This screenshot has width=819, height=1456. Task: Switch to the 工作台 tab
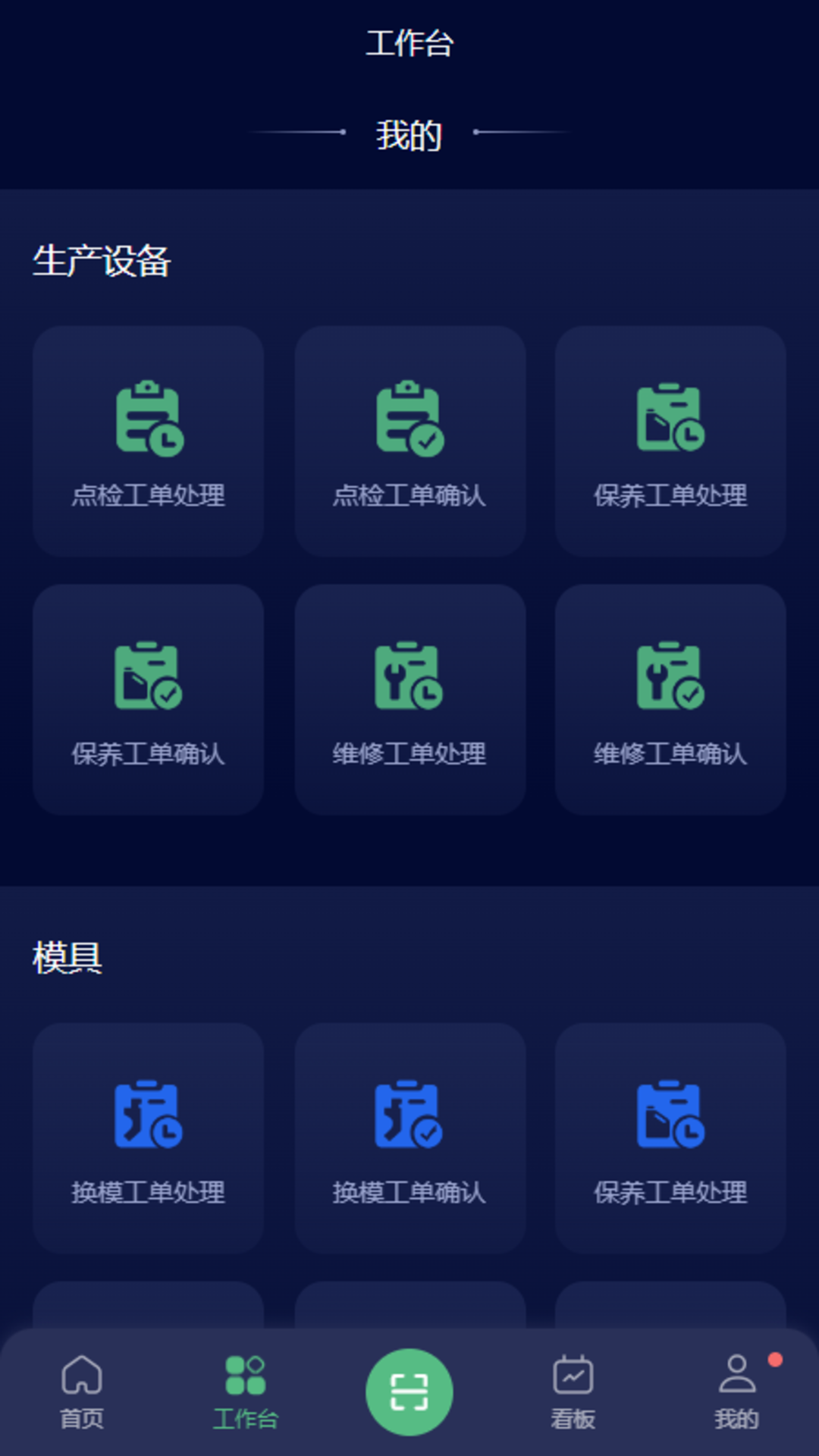point(246,1392)
